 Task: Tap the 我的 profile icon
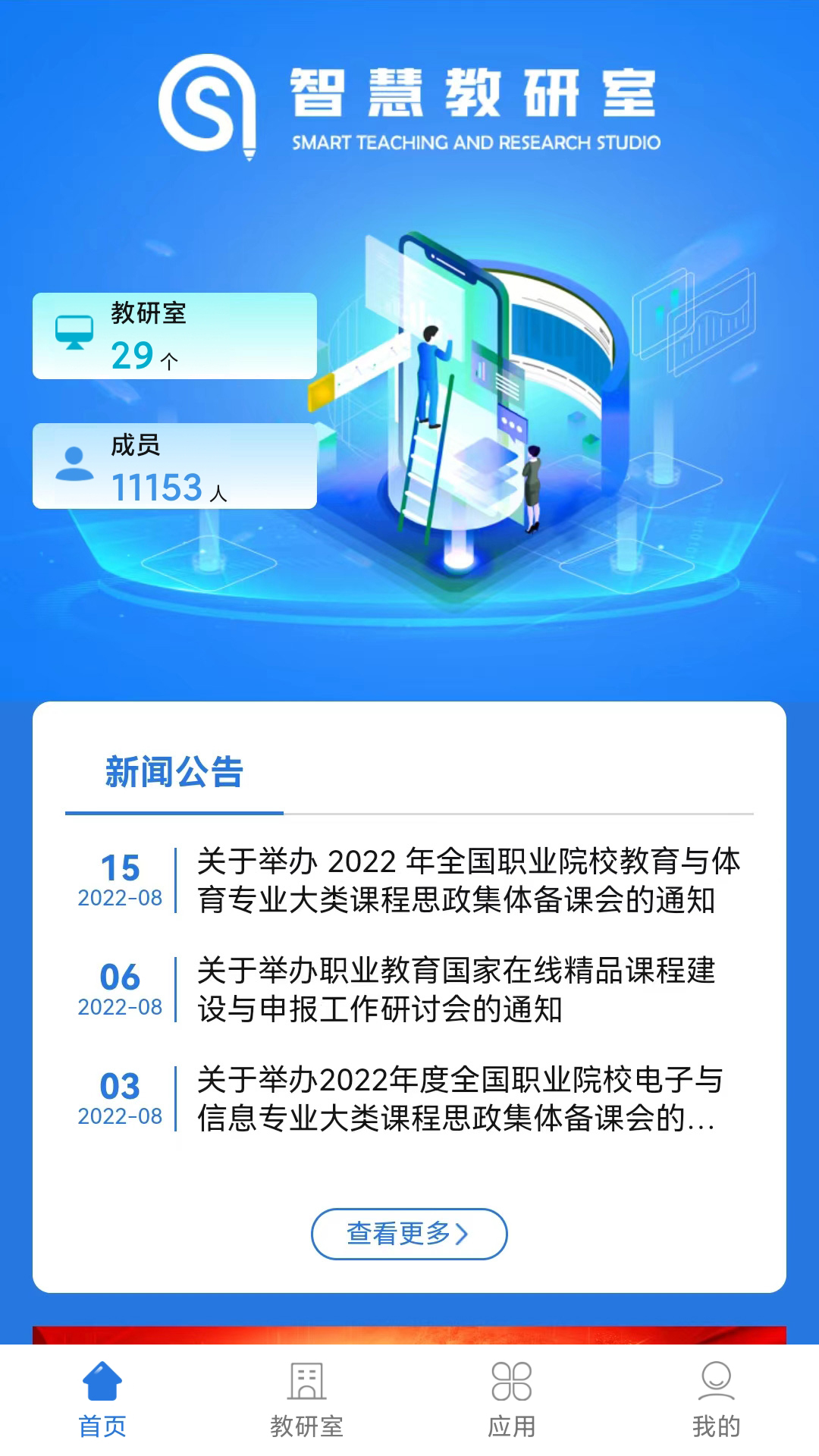coord(715,1385)
